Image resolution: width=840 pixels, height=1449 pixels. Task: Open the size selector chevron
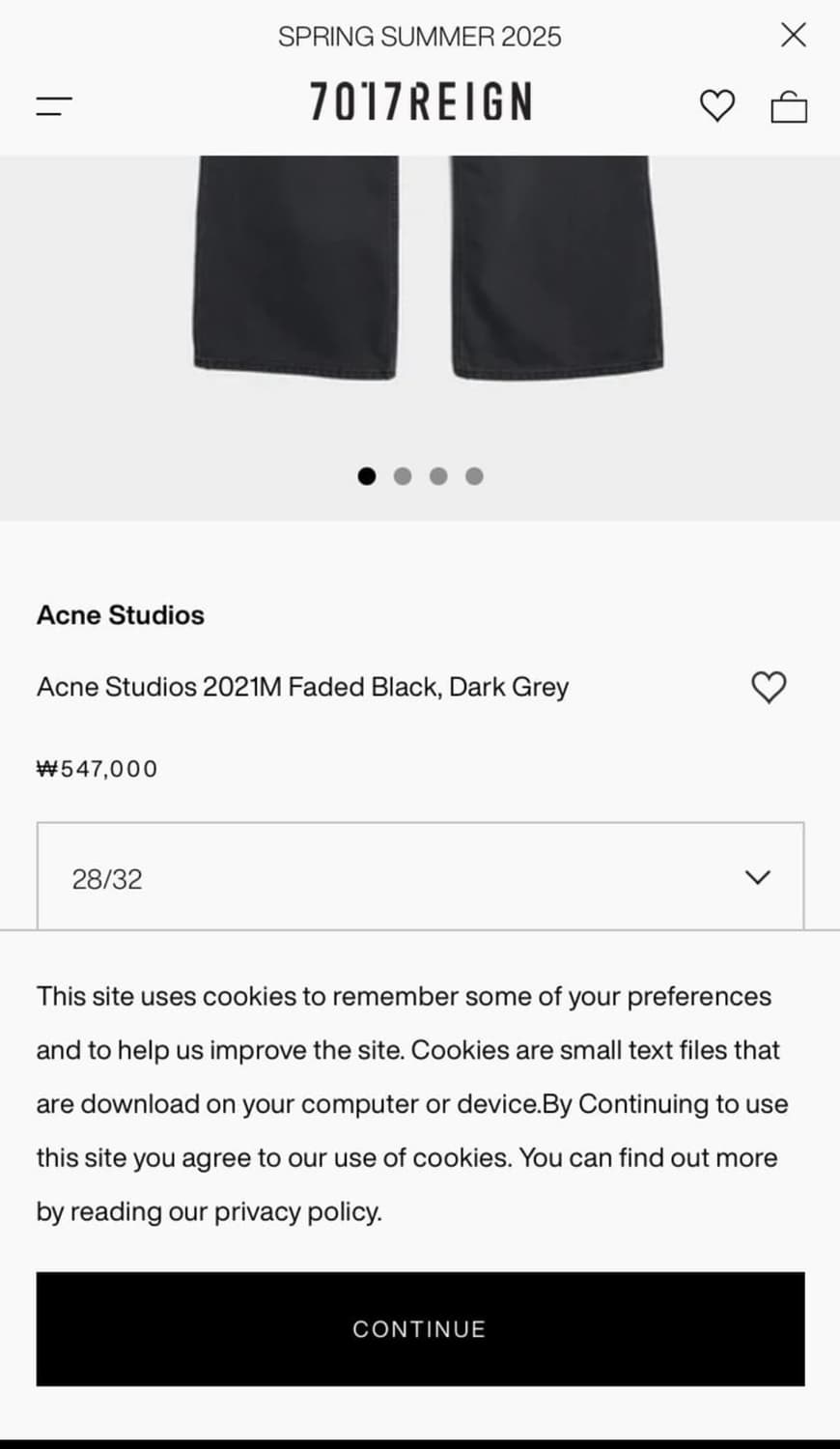tap(758, 877)
